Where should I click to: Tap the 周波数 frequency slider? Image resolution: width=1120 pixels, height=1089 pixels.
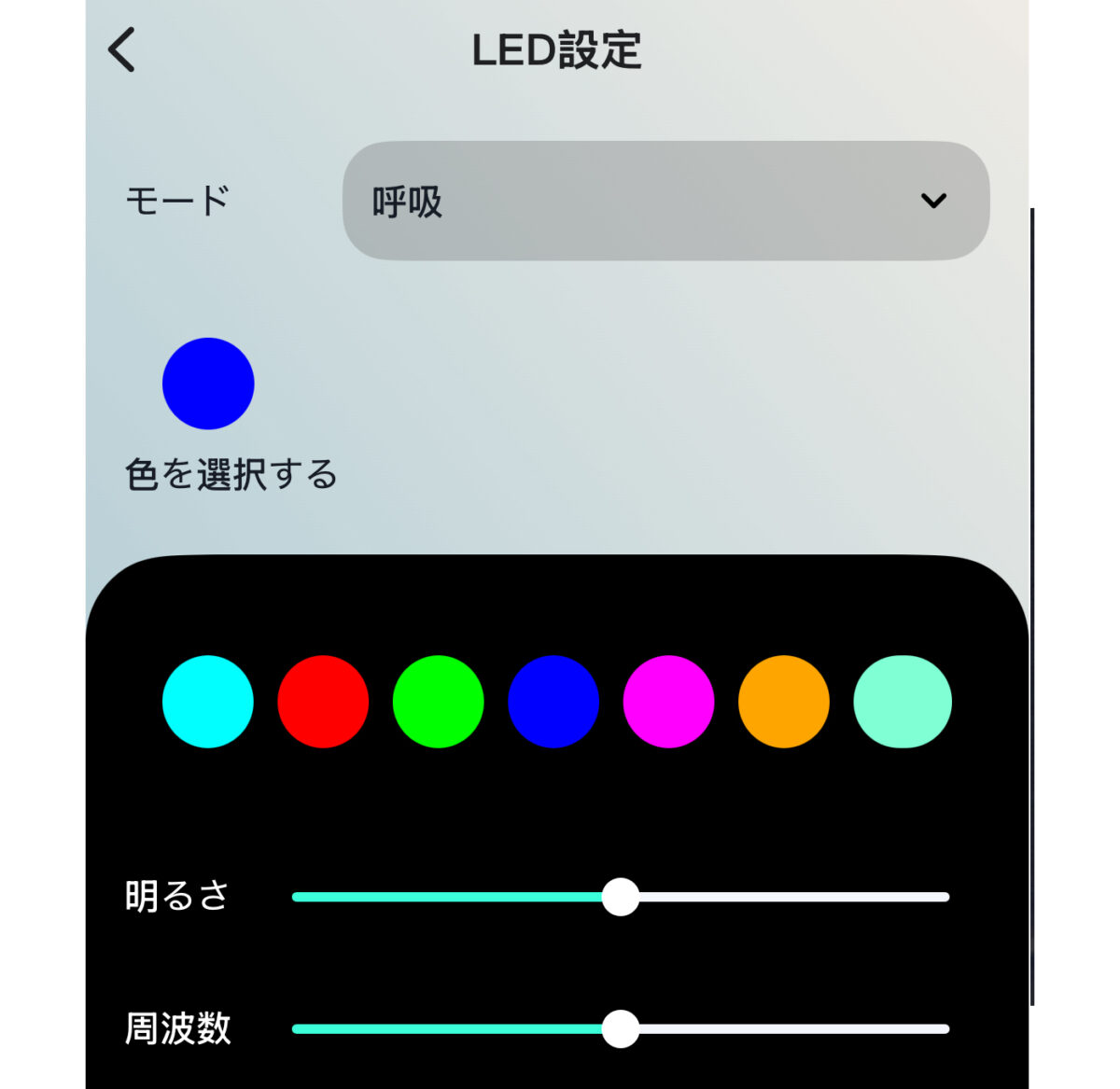tap(621, 1029)
